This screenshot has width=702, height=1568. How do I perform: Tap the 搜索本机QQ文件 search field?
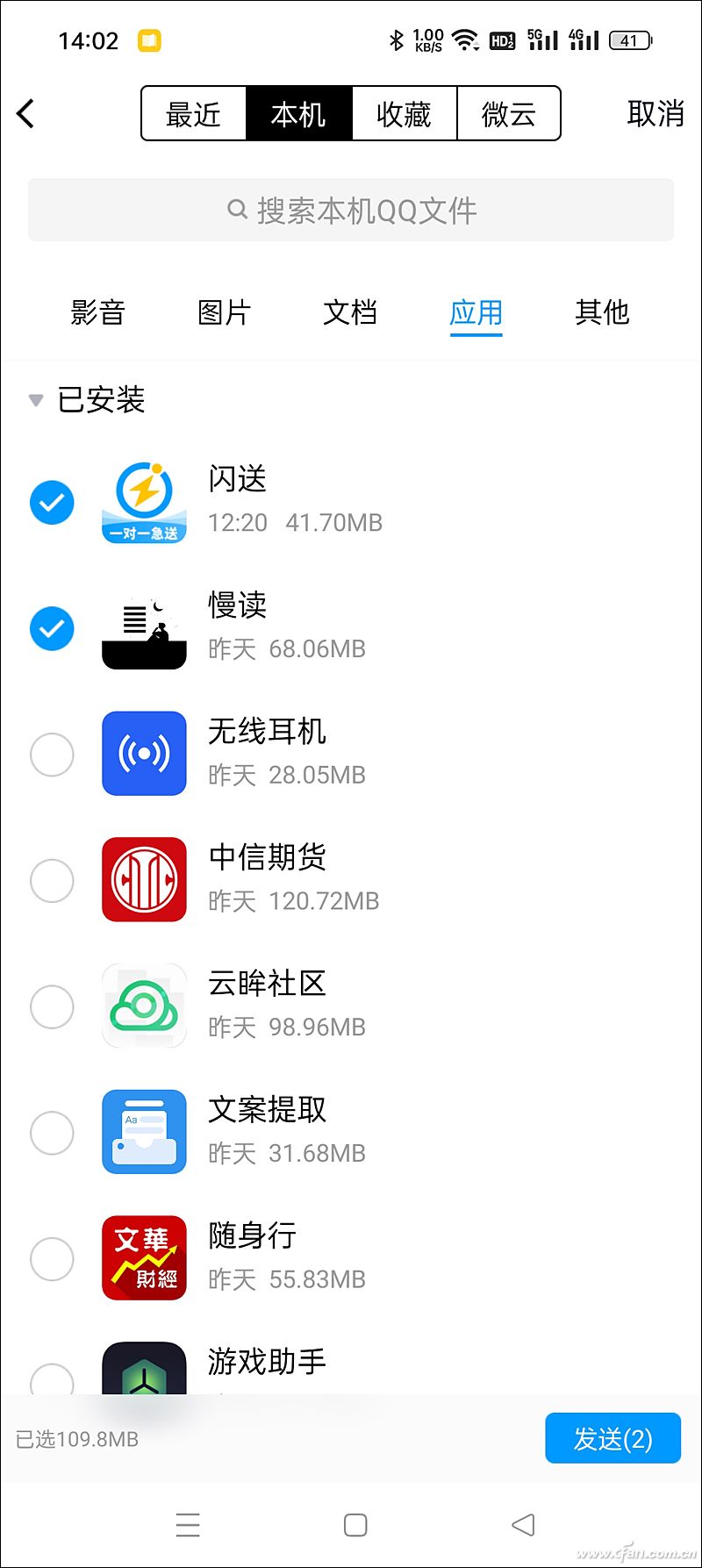pos(350,210)
